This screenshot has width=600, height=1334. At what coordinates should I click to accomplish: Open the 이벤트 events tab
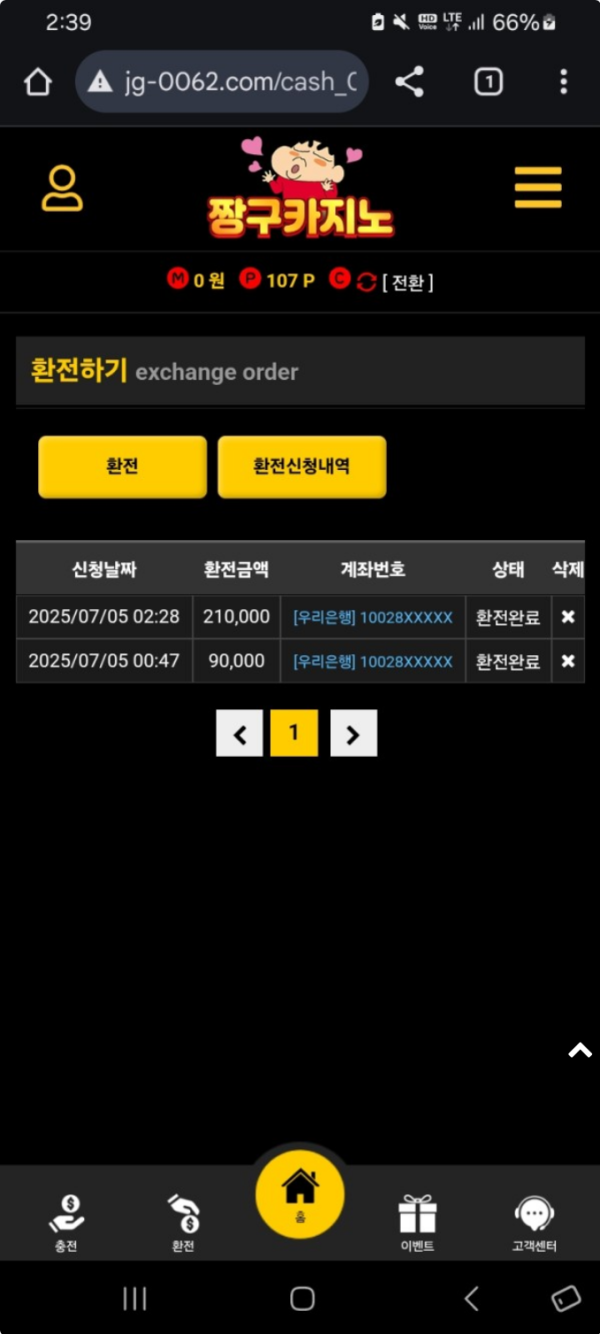pyautogui.click(x=417, y=1222)
